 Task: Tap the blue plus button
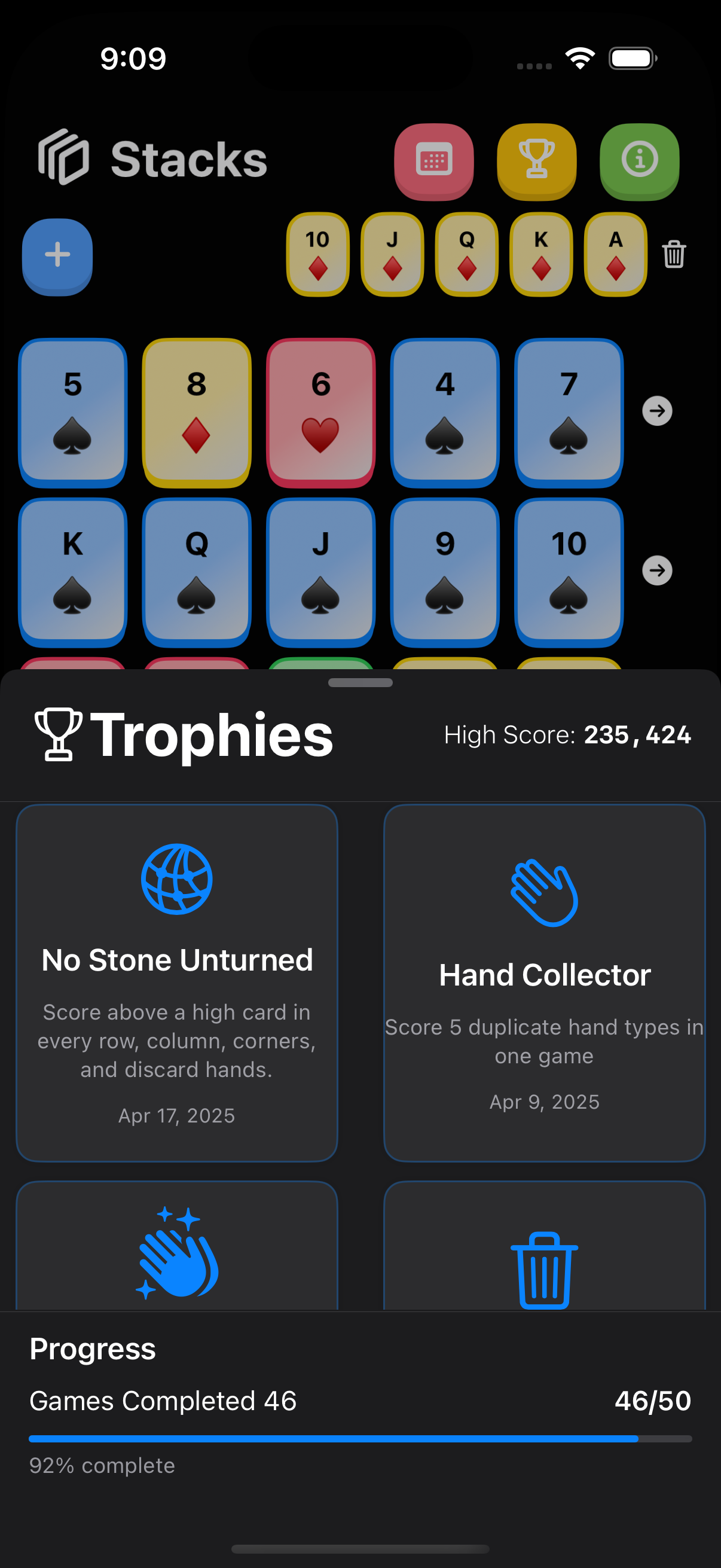point(58,256)
